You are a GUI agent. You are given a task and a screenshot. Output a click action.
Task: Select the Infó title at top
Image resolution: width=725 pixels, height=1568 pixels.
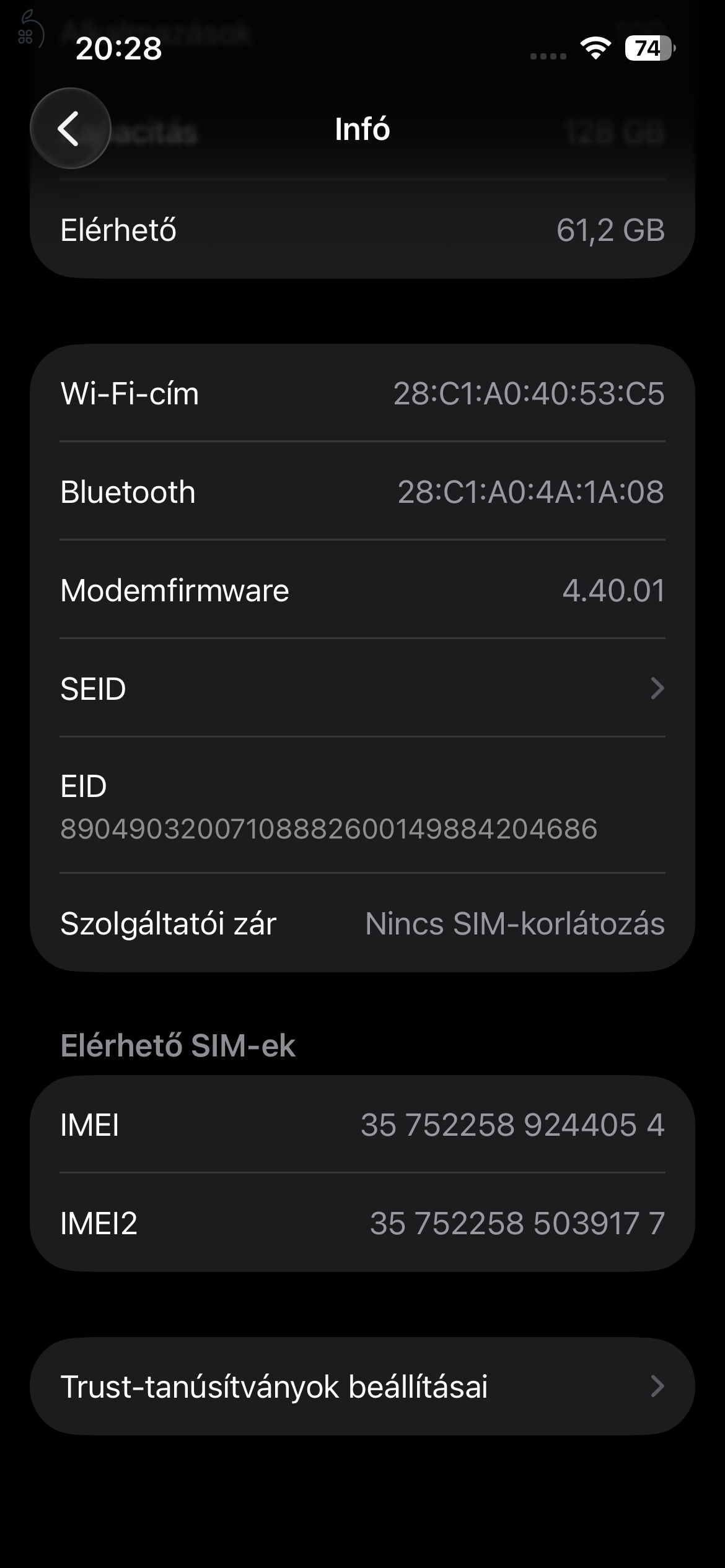362,128
